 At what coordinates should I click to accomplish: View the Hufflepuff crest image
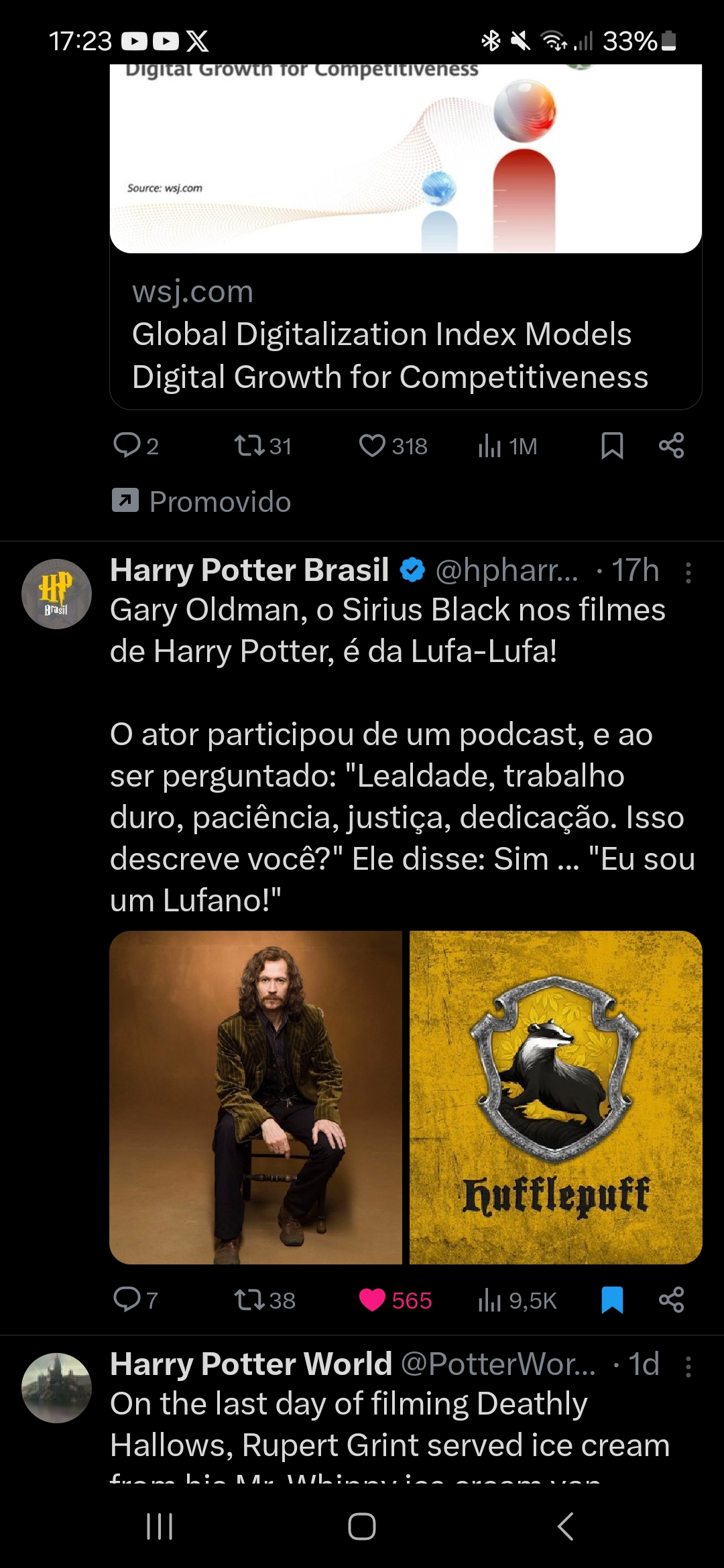(x=556, y=1097)
